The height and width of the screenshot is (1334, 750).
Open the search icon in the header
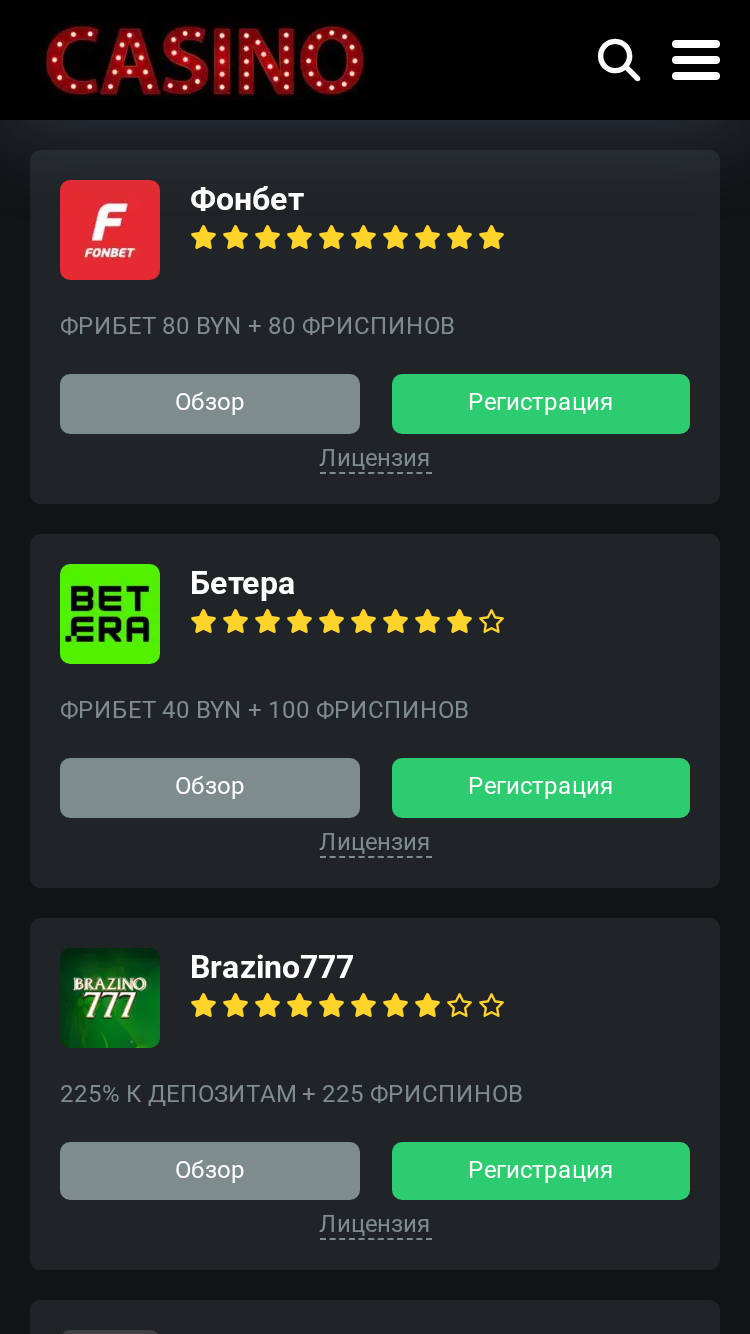tap(619, 60)
